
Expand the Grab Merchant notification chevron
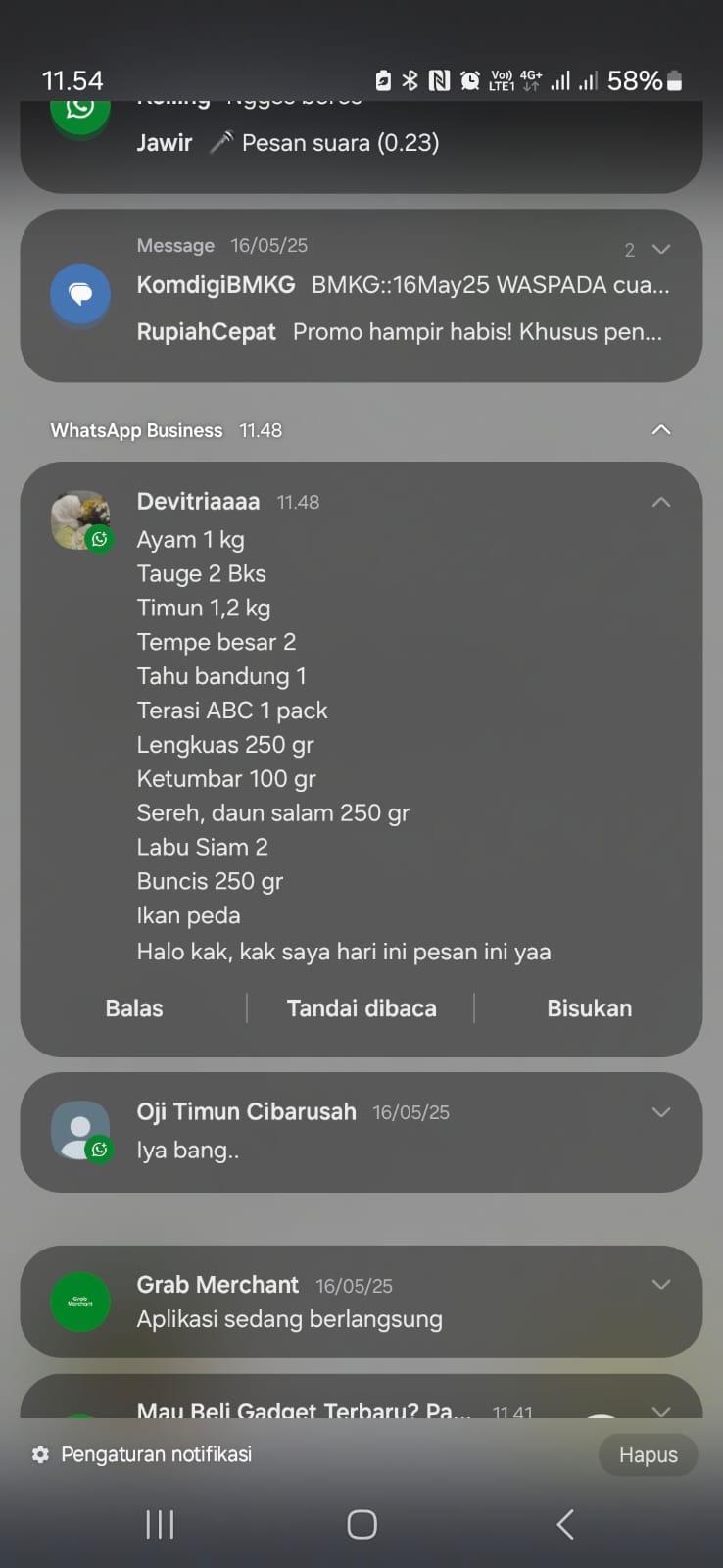[661, 1285]
